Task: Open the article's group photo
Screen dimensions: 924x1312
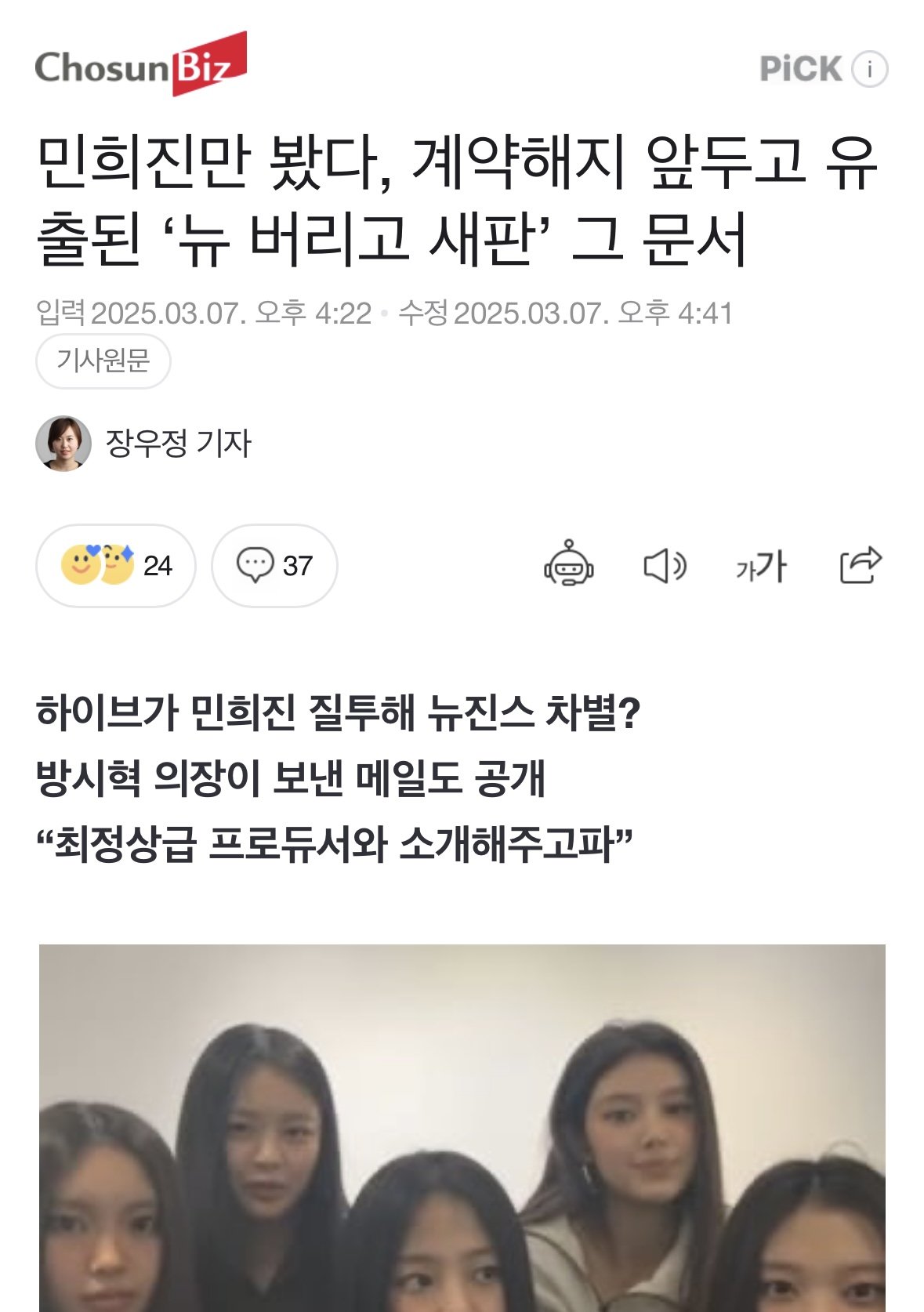Action: pos(462,1127)
